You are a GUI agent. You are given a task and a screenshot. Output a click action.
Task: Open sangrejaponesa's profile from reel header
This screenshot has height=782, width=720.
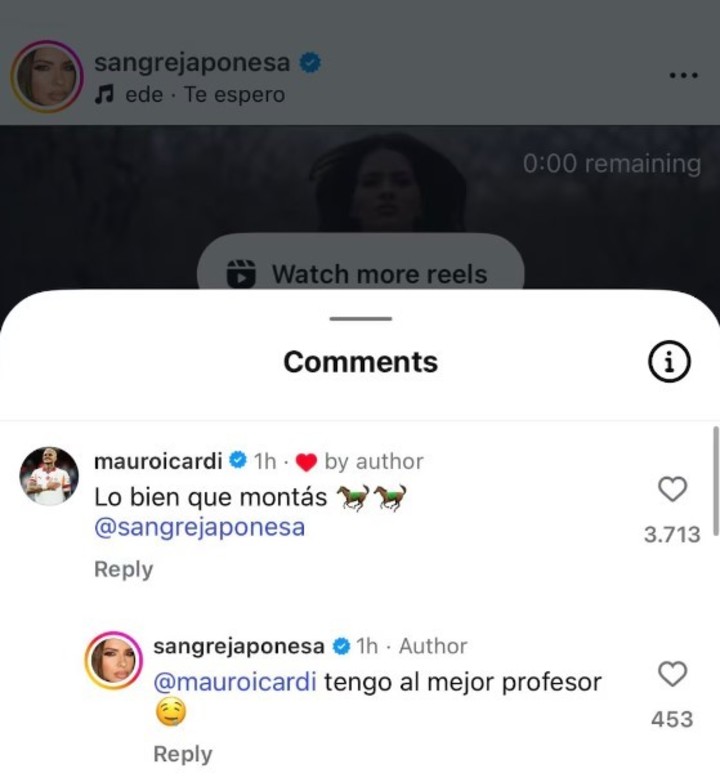coord(192,62)
